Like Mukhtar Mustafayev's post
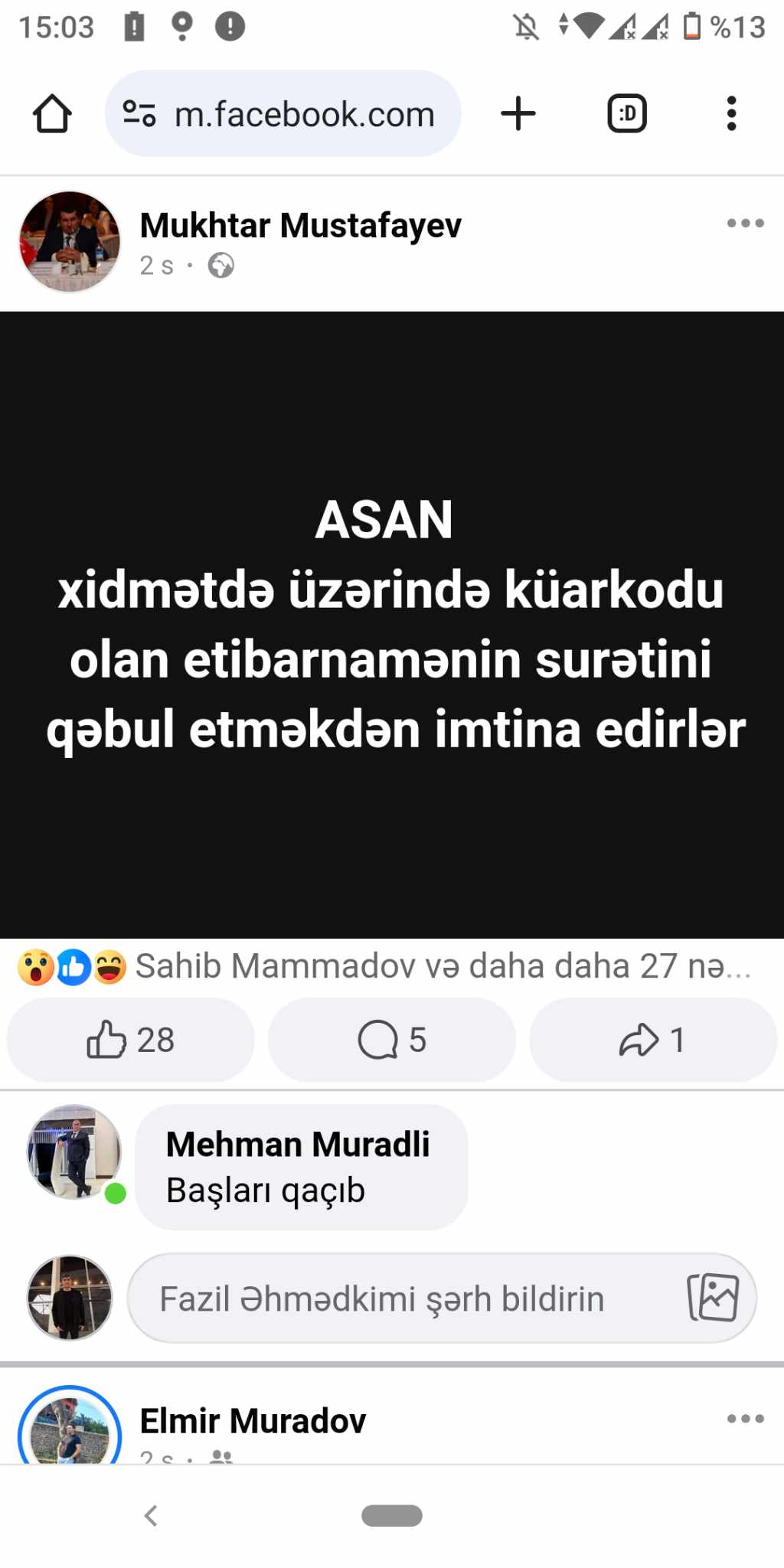Viewport: 784px width, 1568px height. 130,1040
